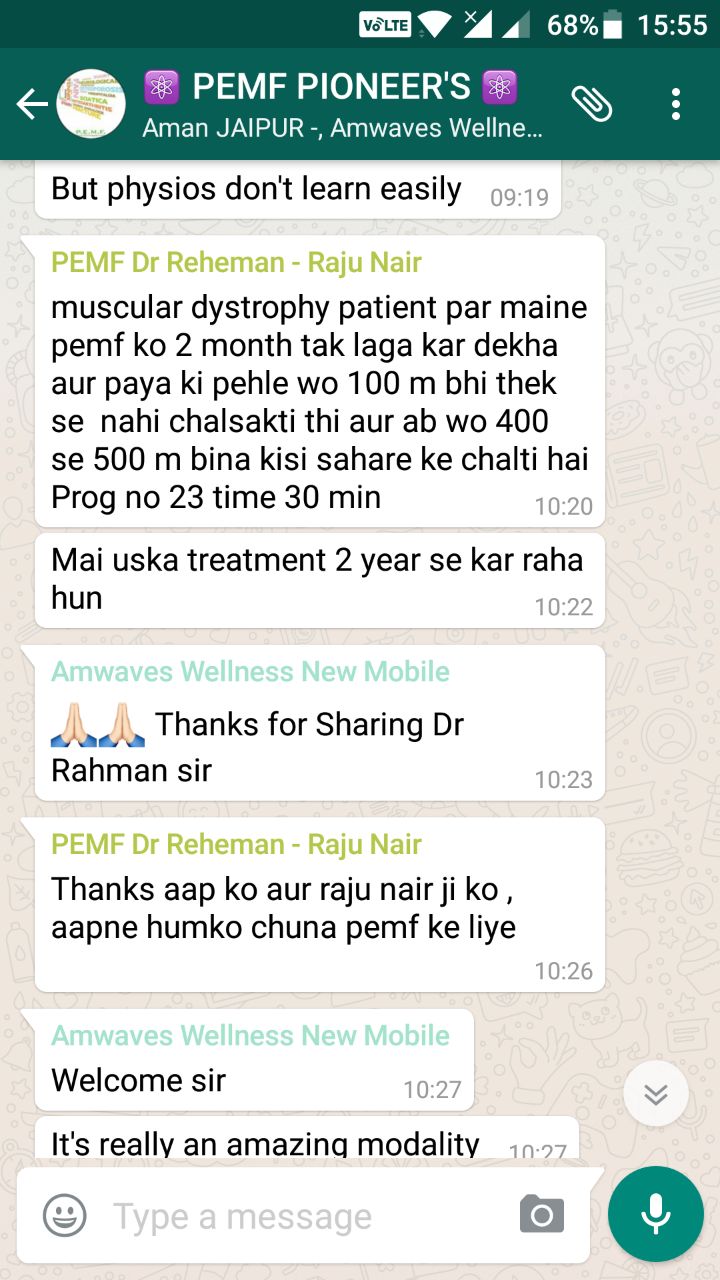Tap the voice message microphone
Image resolution: width=720 pixels, height=1280 pixels.
tap(656, 1214)
